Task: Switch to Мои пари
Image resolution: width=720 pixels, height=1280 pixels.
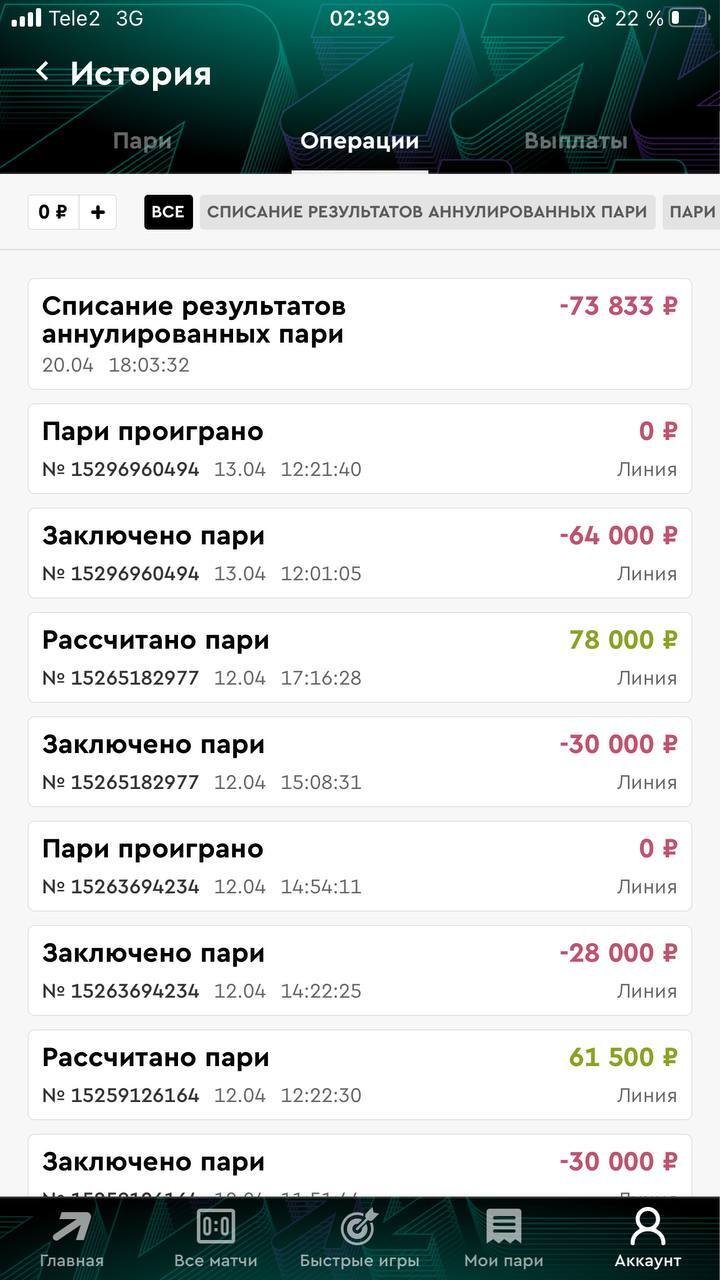Action: tap(504, 1238)
